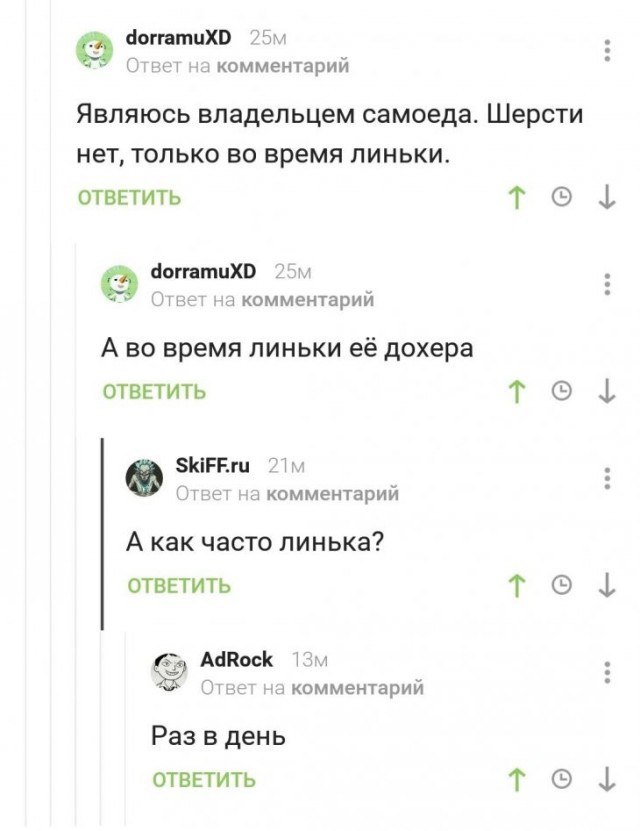Screen dimensions: 640x831
Task: Downvote the comment 'Являюсь владельцем самоеда'
Action: [x=606, y=197]
